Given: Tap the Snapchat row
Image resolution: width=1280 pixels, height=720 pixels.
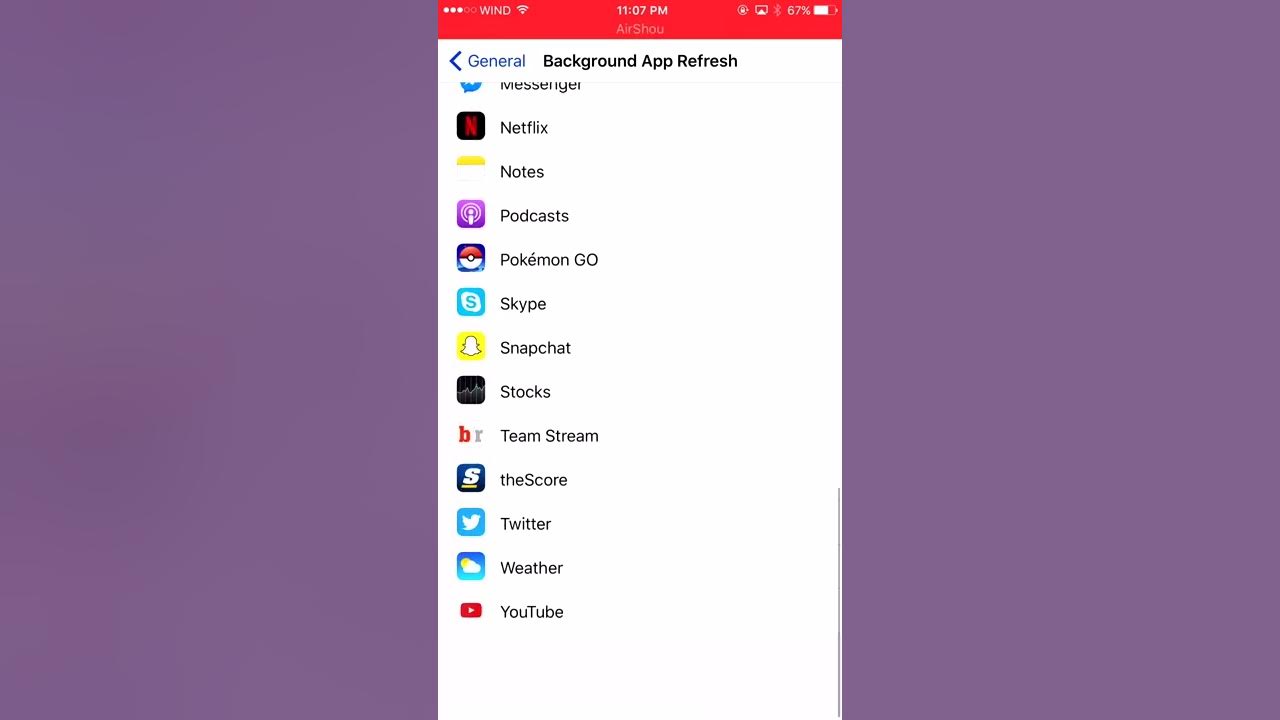Looking at the screenshot, I should tap(535, 348).
